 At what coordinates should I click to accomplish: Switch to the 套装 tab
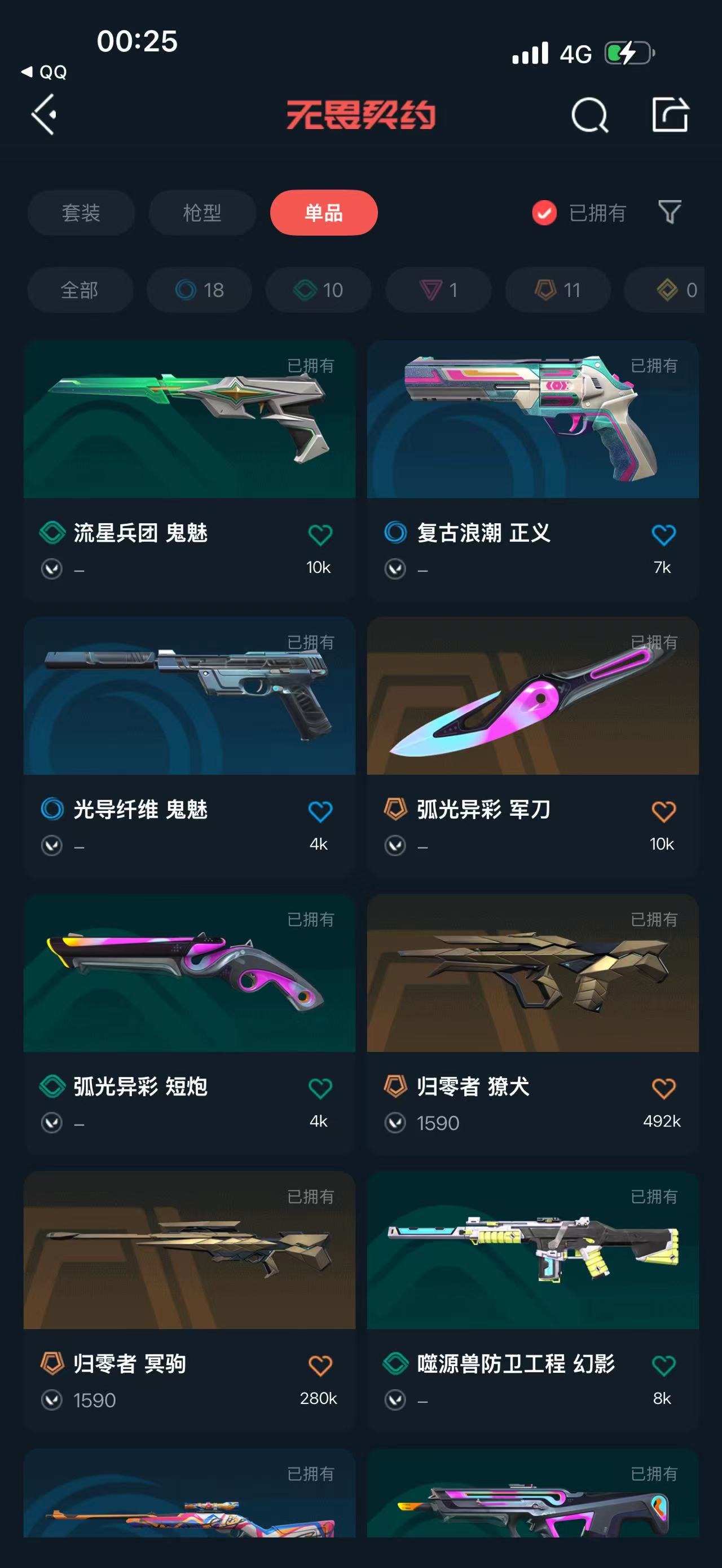click(81, 213)
